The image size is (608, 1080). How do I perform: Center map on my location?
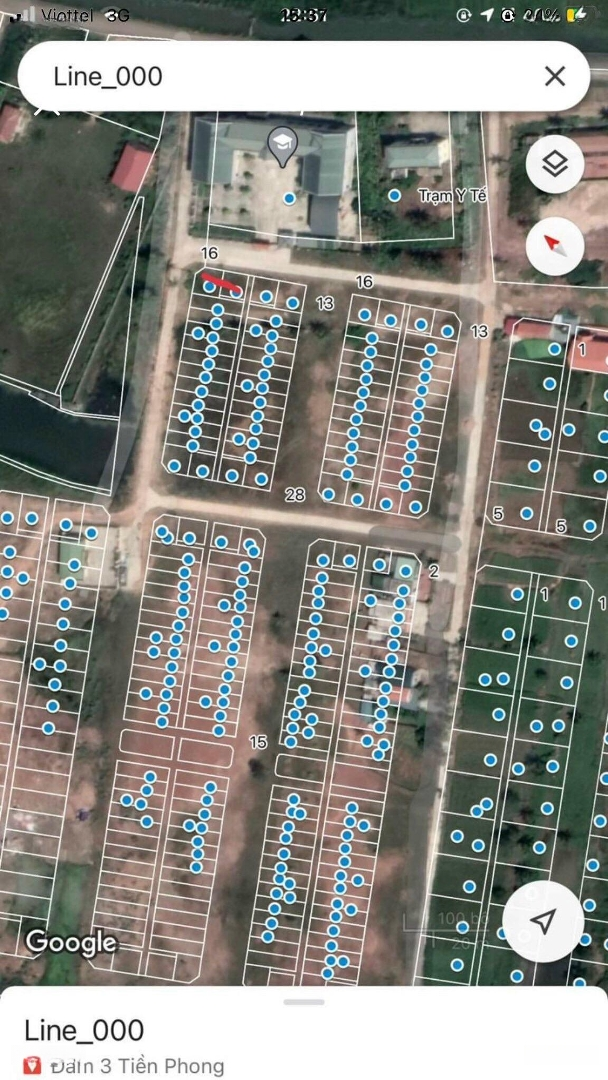click(543, 921)
